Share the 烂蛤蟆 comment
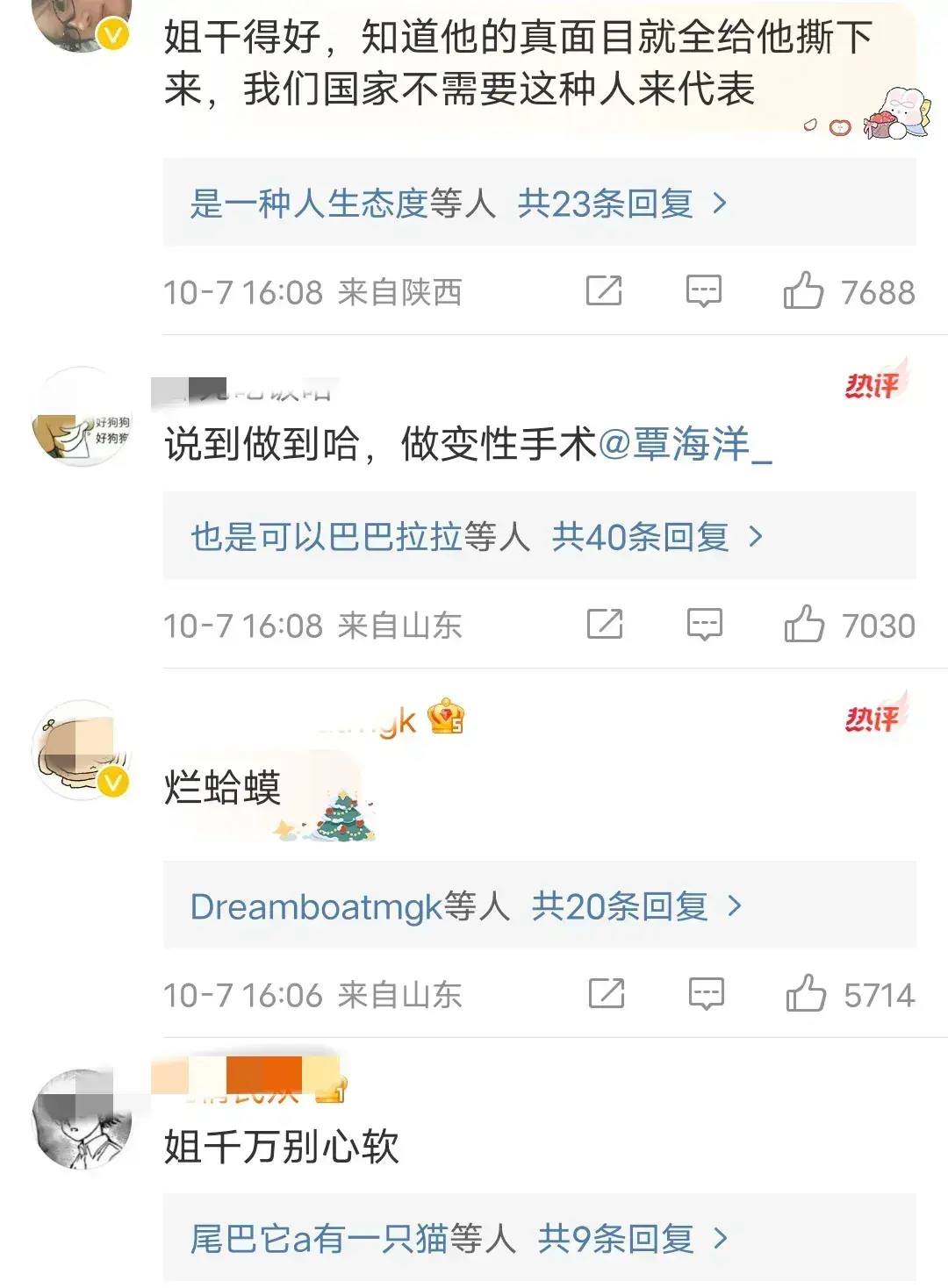 607,994
